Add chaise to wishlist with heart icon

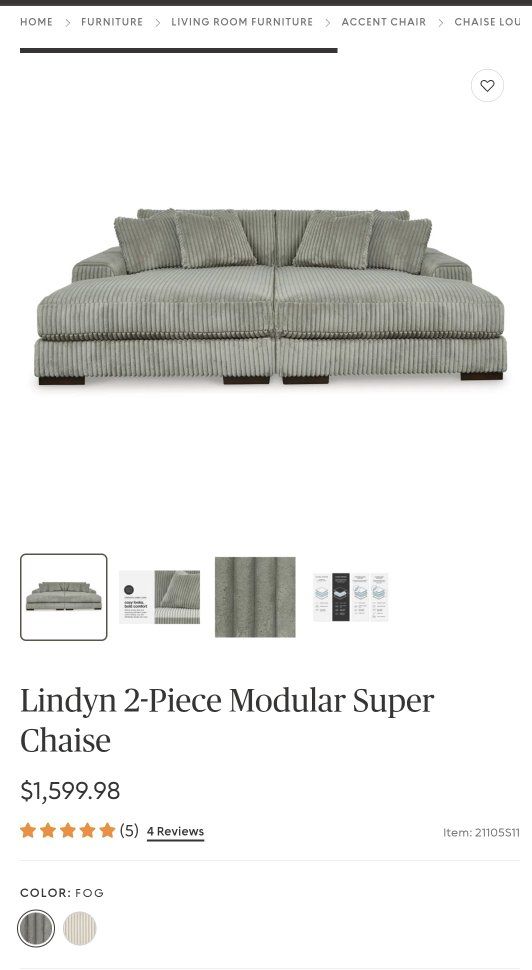pyautogui.click(x=487, y=85)
